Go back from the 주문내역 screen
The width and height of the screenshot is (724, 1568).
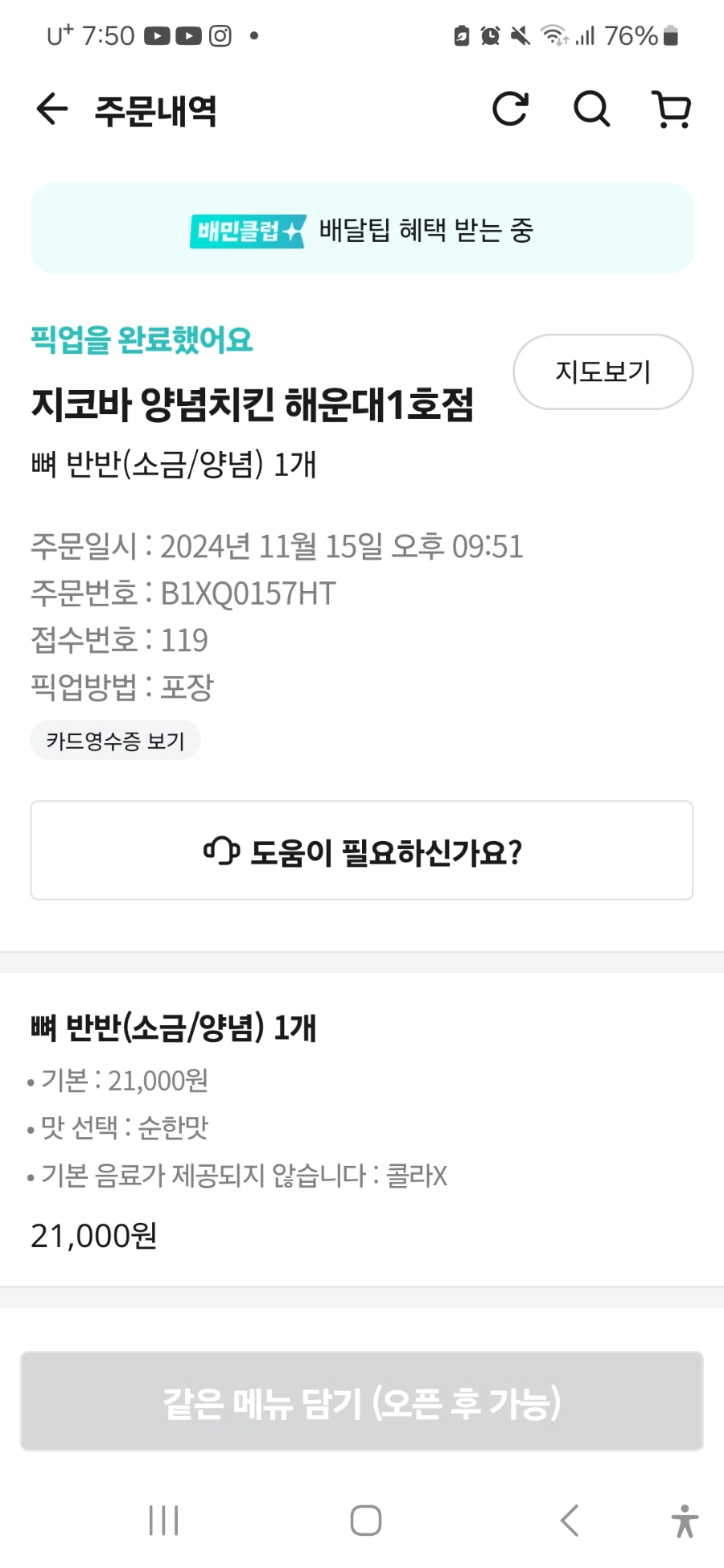52,109
